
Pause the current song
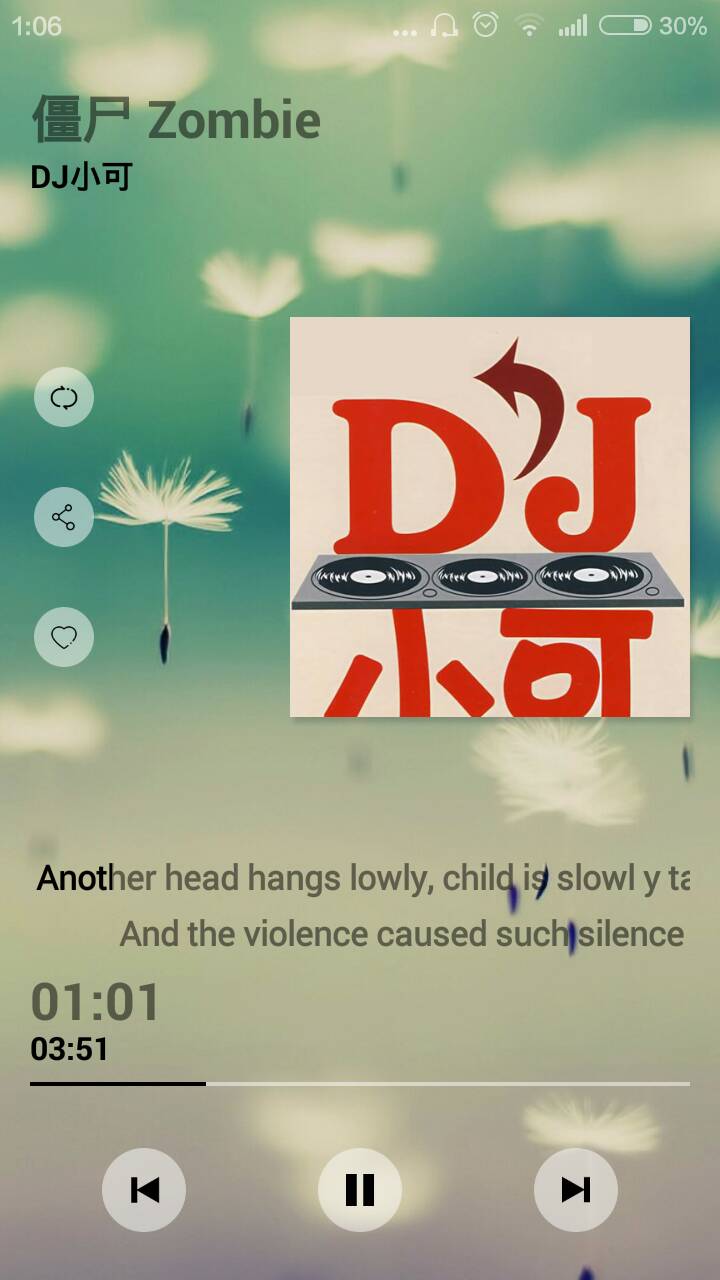point(360,1190)
